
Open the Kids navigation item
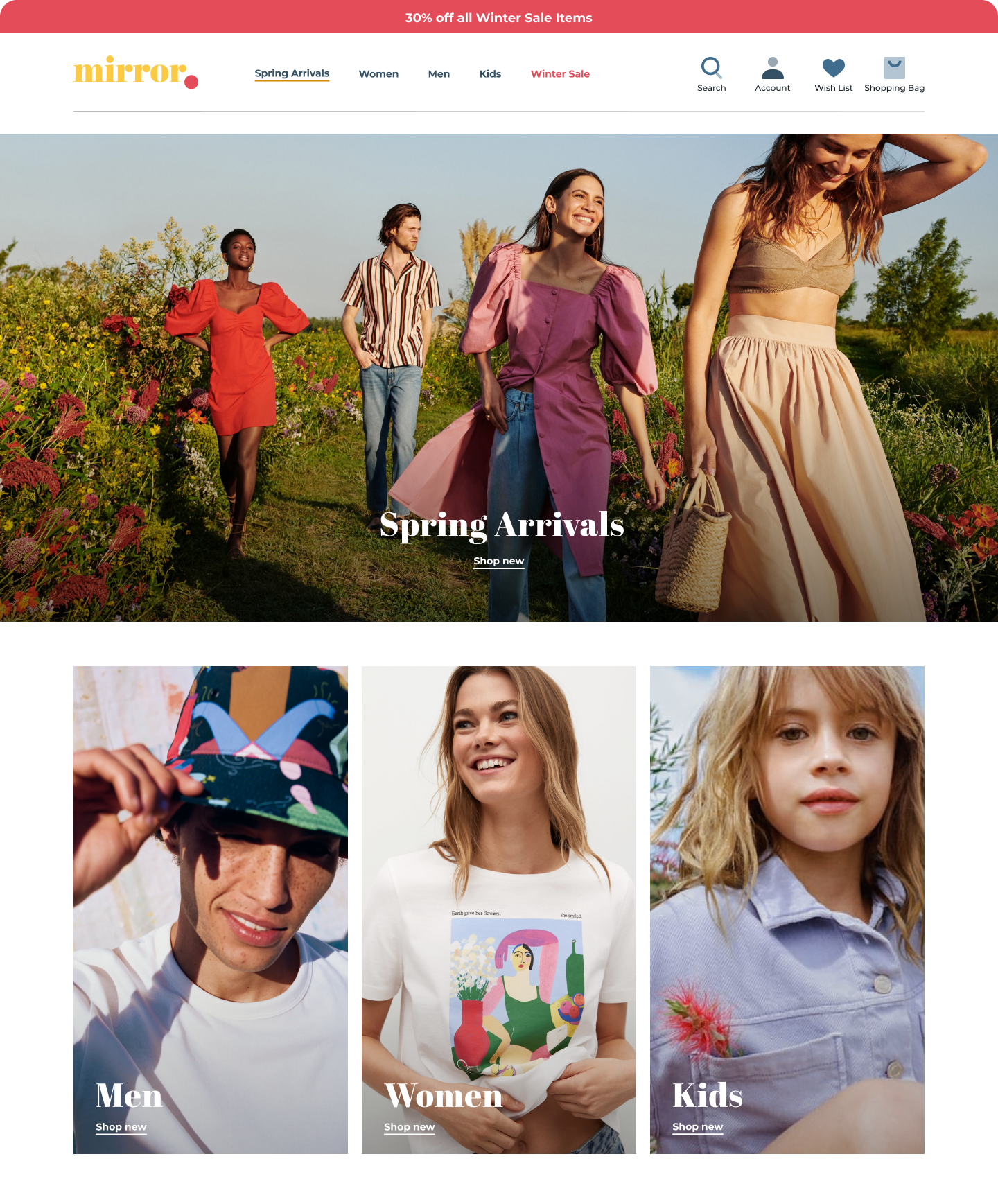click(490, 74)
